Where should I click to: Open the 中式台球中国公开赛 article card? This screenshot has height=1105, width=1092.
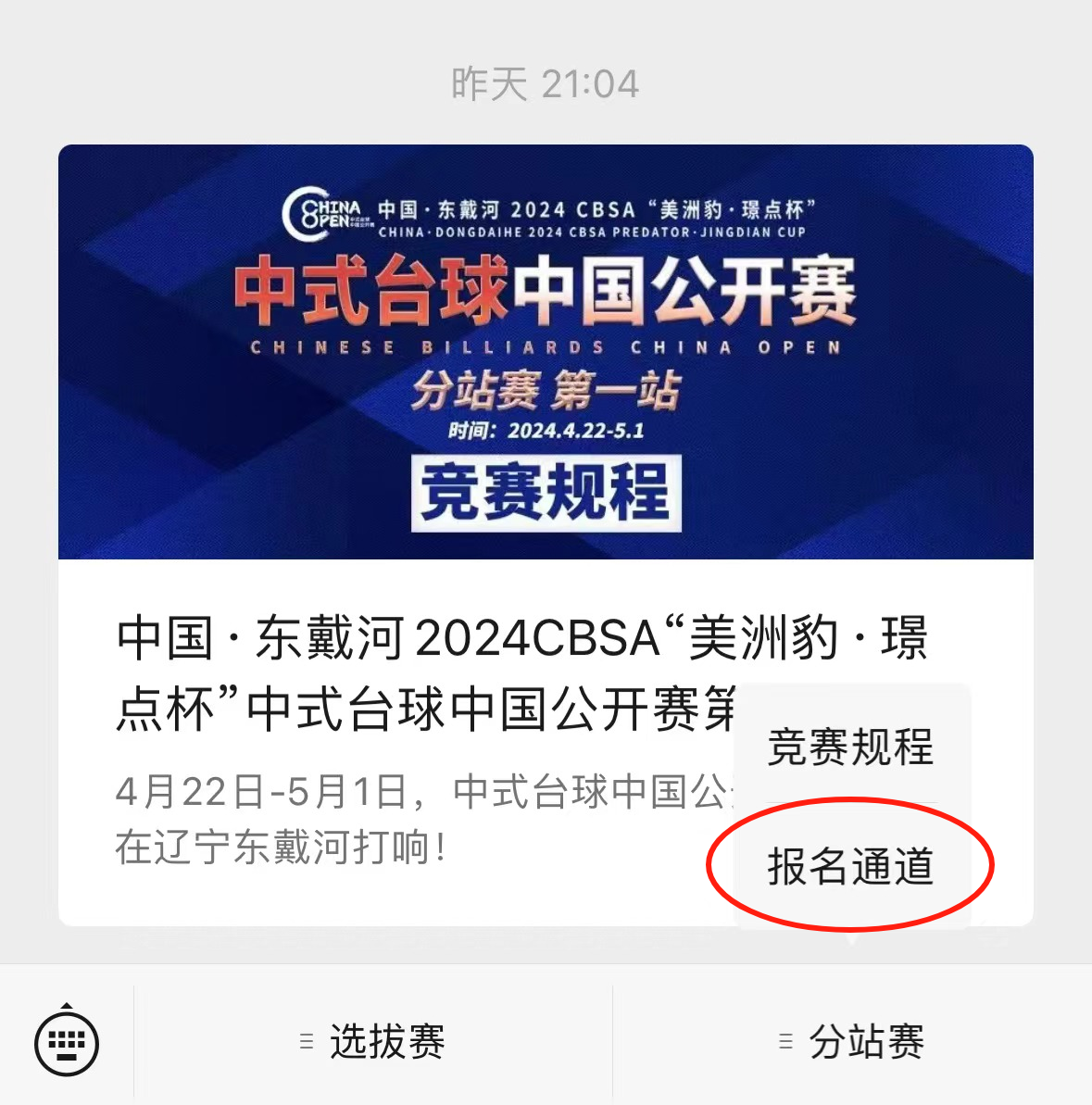545,370
